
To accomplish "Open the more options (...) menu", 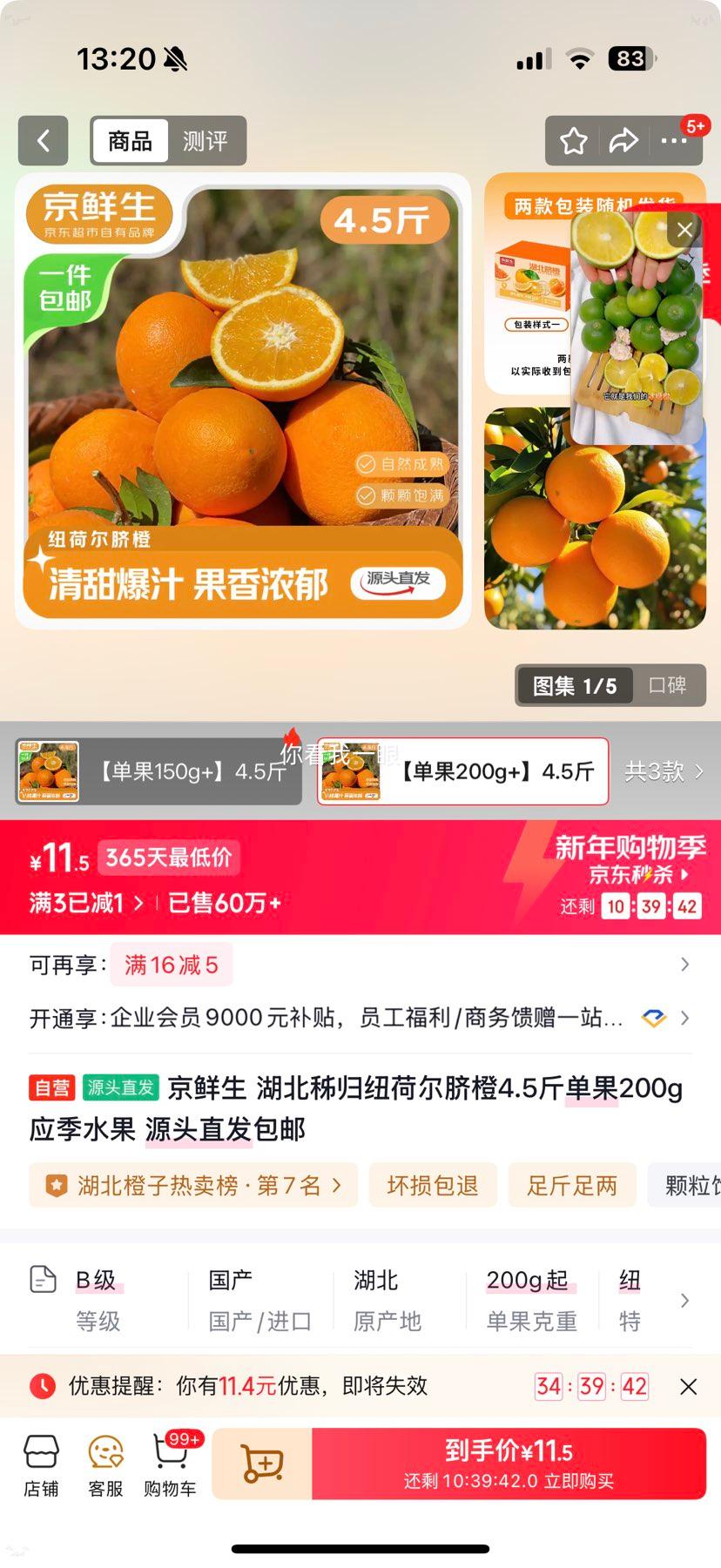I will [675, 140].
